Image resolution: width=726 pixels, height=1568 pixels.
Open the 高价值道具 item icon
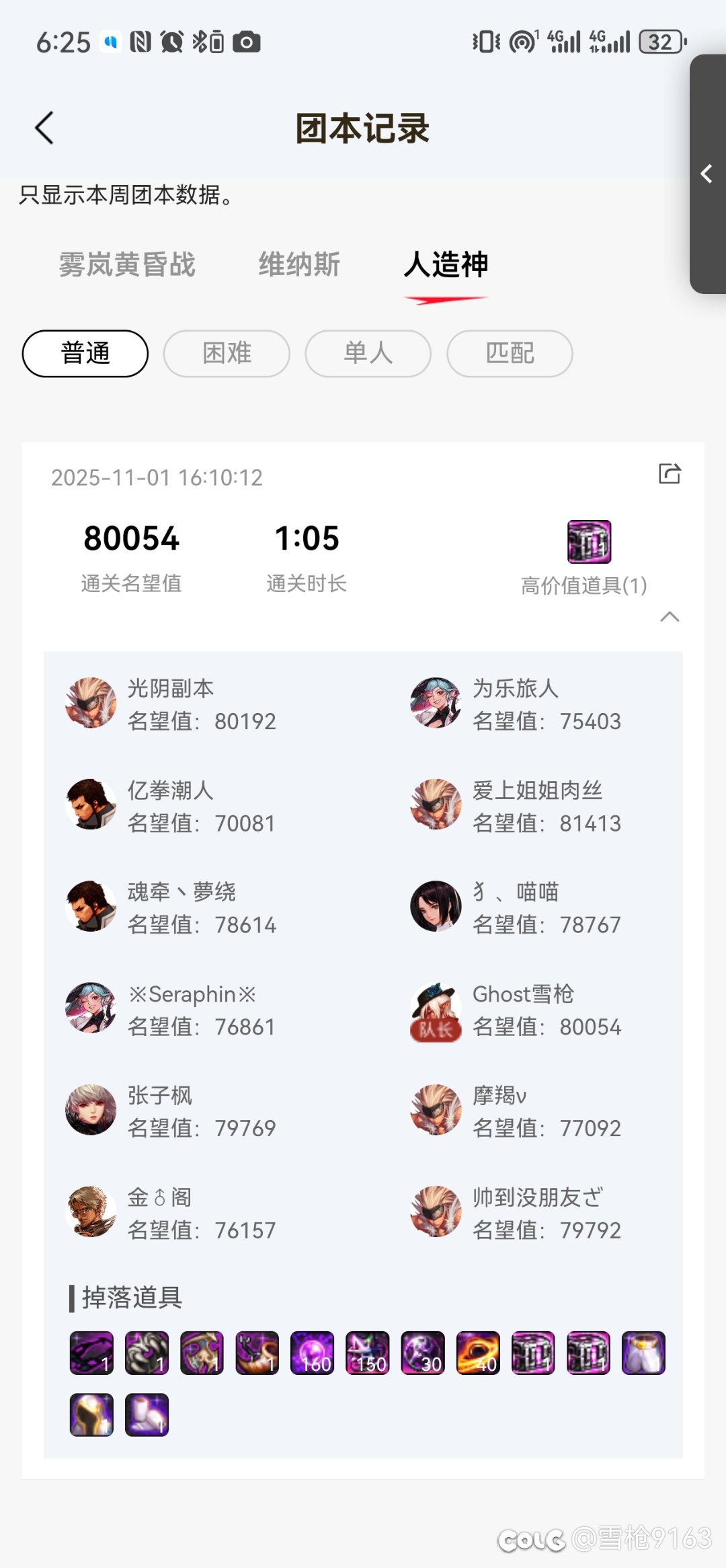point(589,542)
